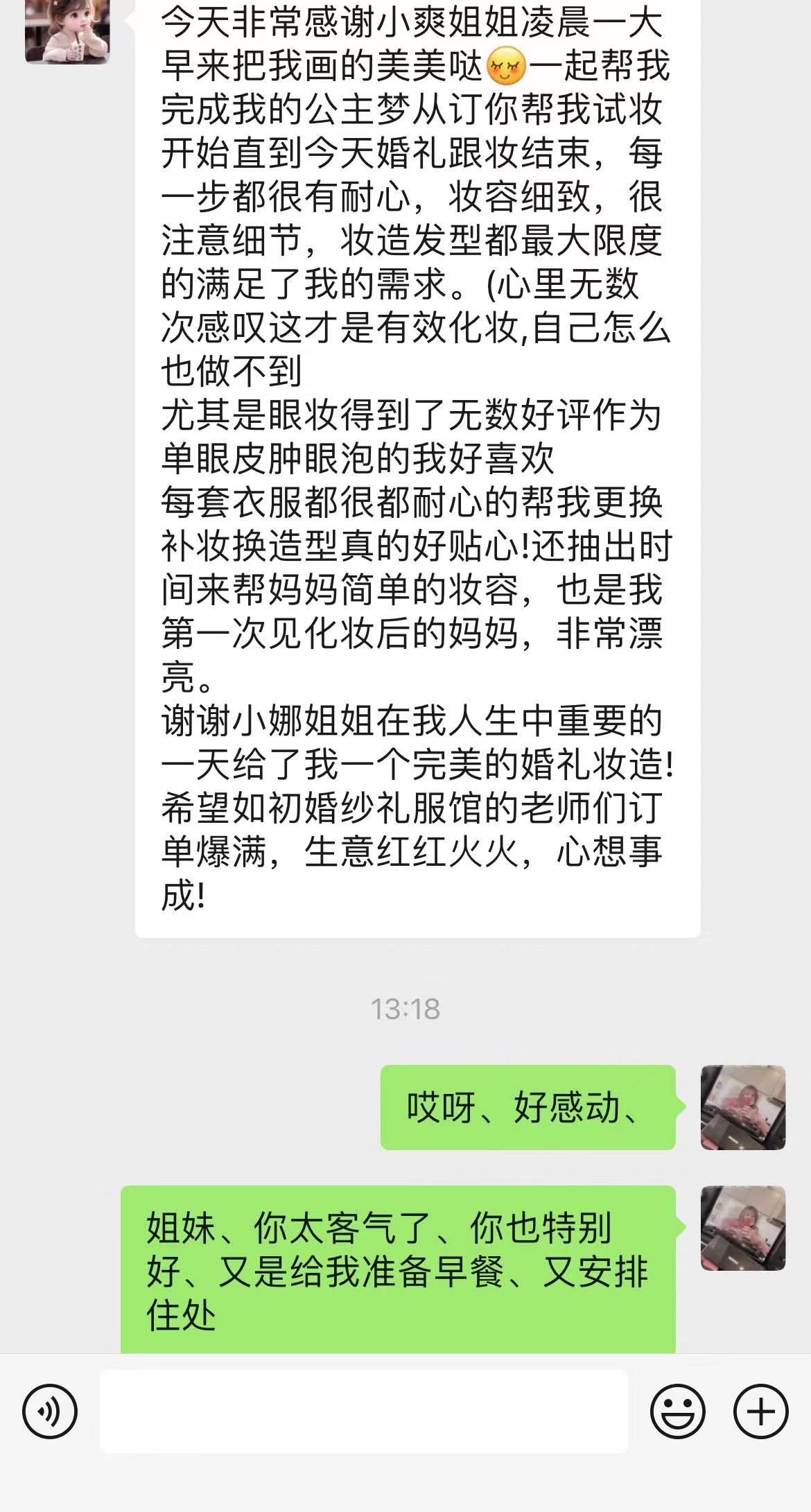Tap own avatar beside 姐妹、你太客气了 message

coord(743,1228)
